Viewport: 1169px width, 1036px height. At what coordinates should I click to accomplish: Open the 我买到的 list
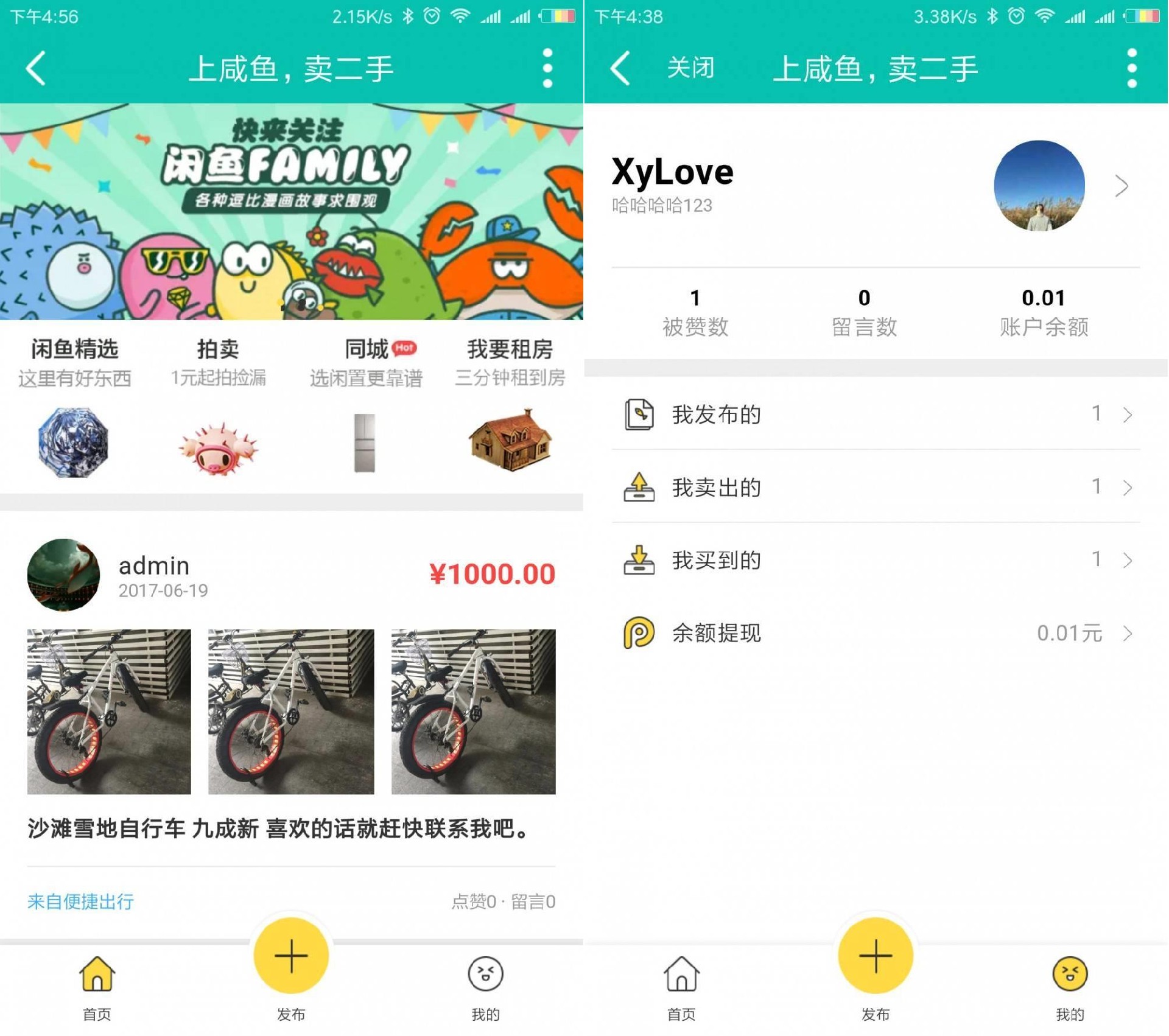pos(876,560)
